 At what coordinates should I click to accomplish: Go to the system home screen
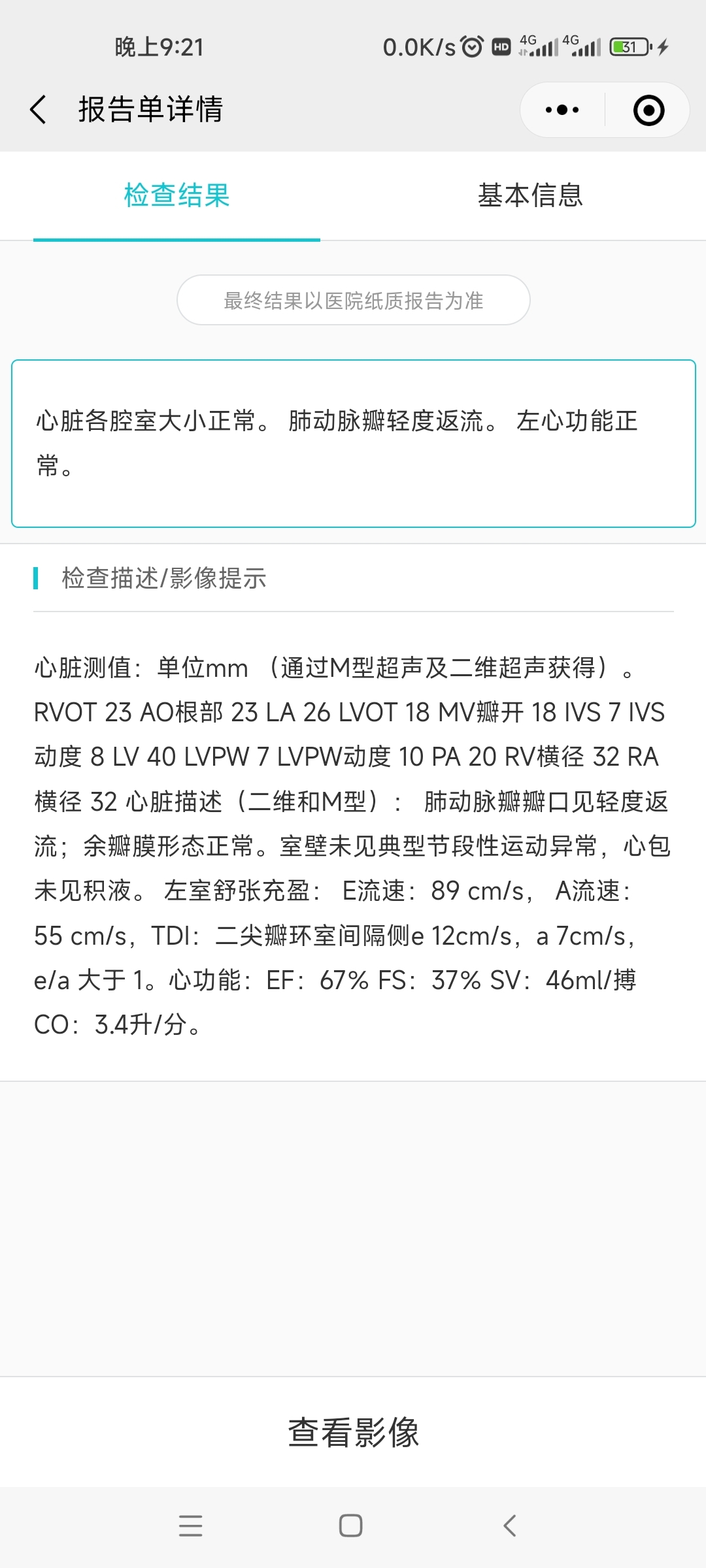point(350,1526)
